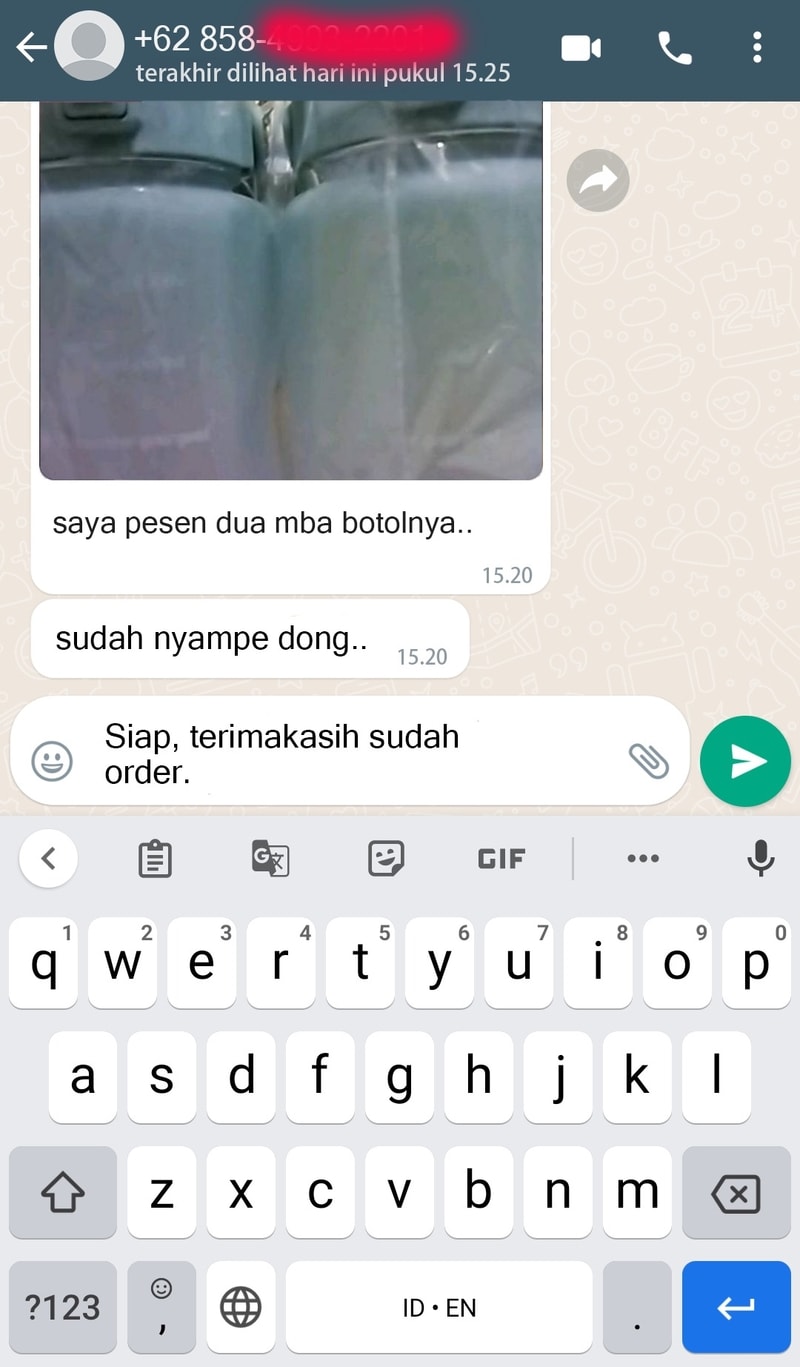This screenshot has width=800, height=1367.
Task: Start a video call with this contact
Action: [x=581, y=48]
